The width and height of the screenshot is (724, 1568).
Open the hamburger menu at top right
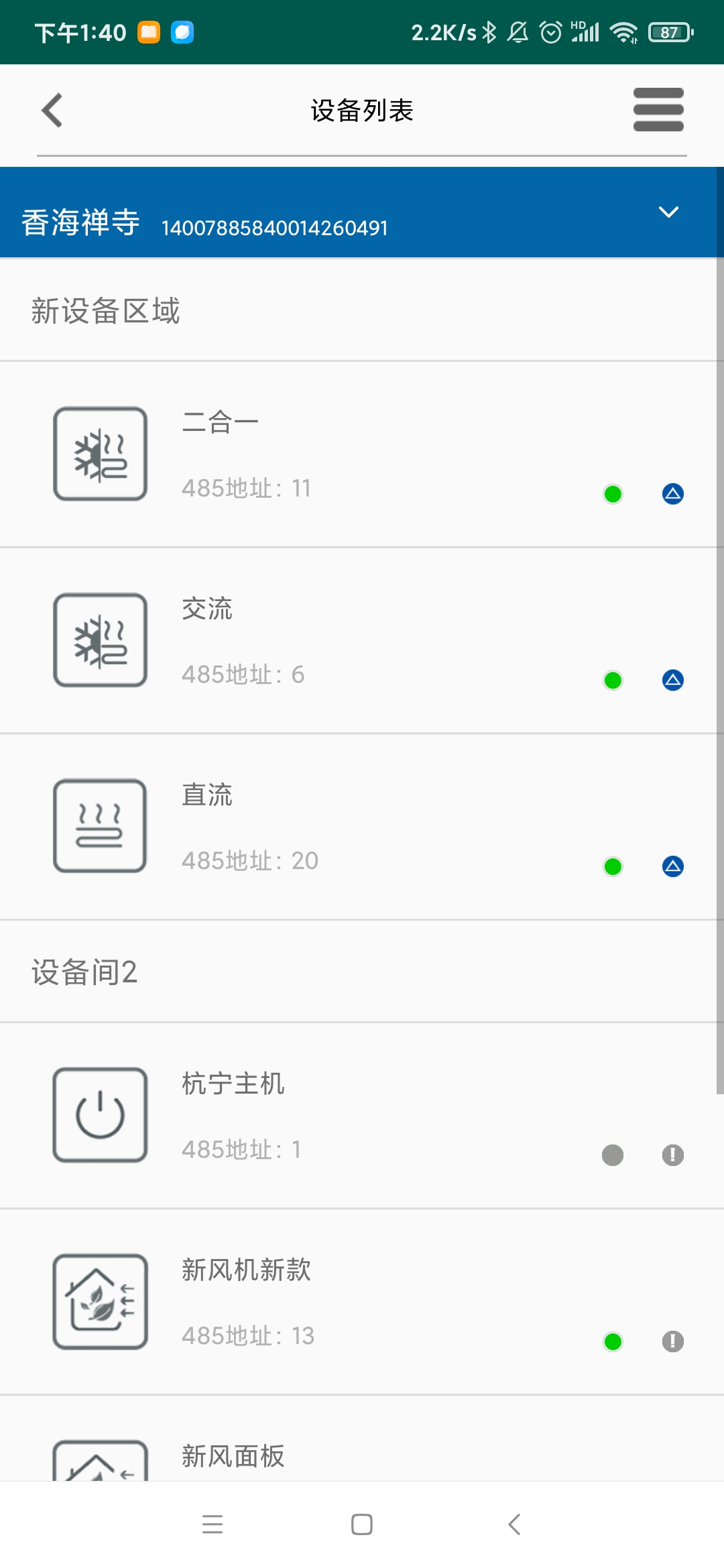[x=659, y=109]
